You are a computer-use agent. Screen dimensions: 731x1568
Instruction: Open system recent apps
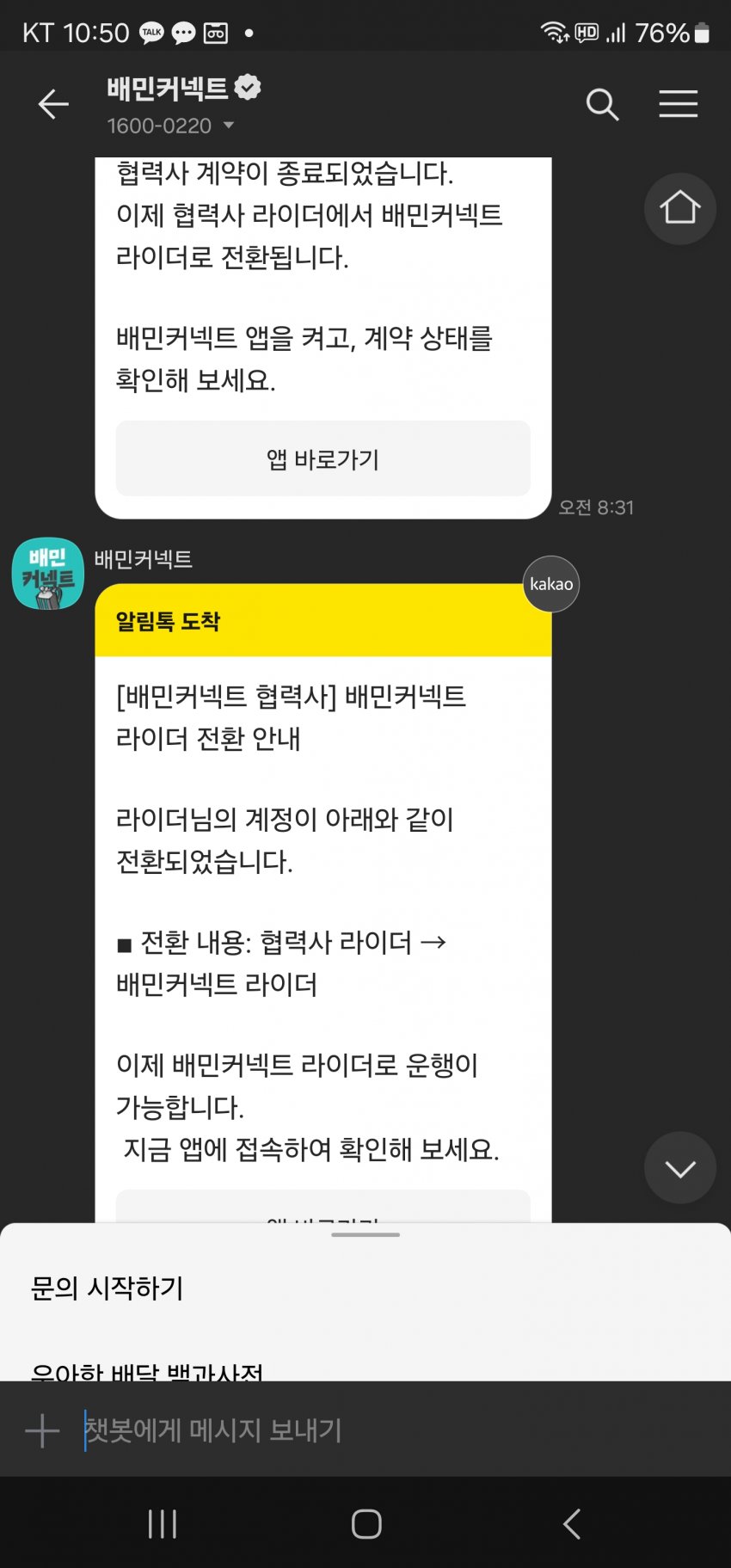[x=162, y=1523]
